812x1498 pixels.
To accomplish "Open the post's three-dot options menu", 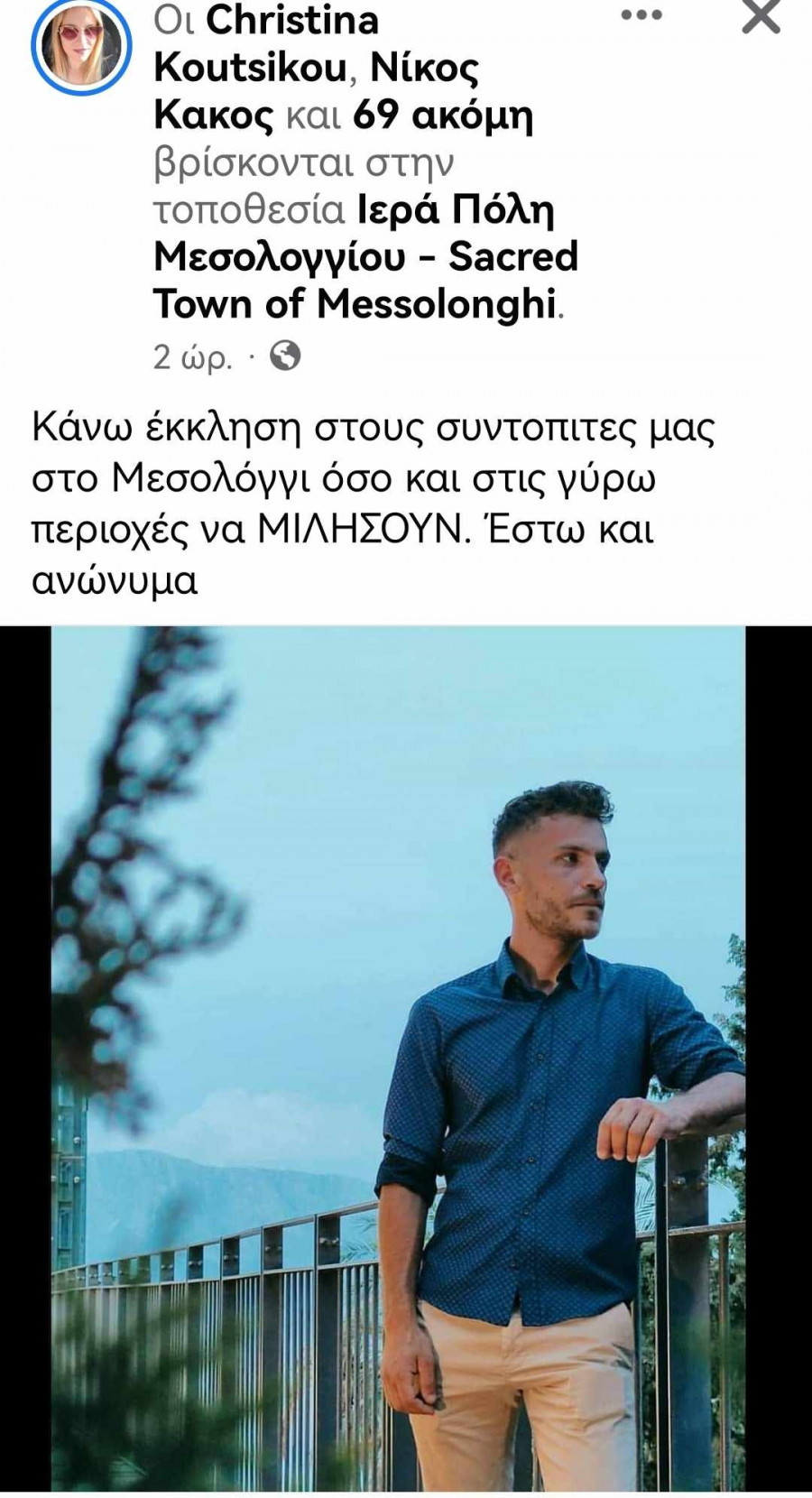I will point(641,16).
